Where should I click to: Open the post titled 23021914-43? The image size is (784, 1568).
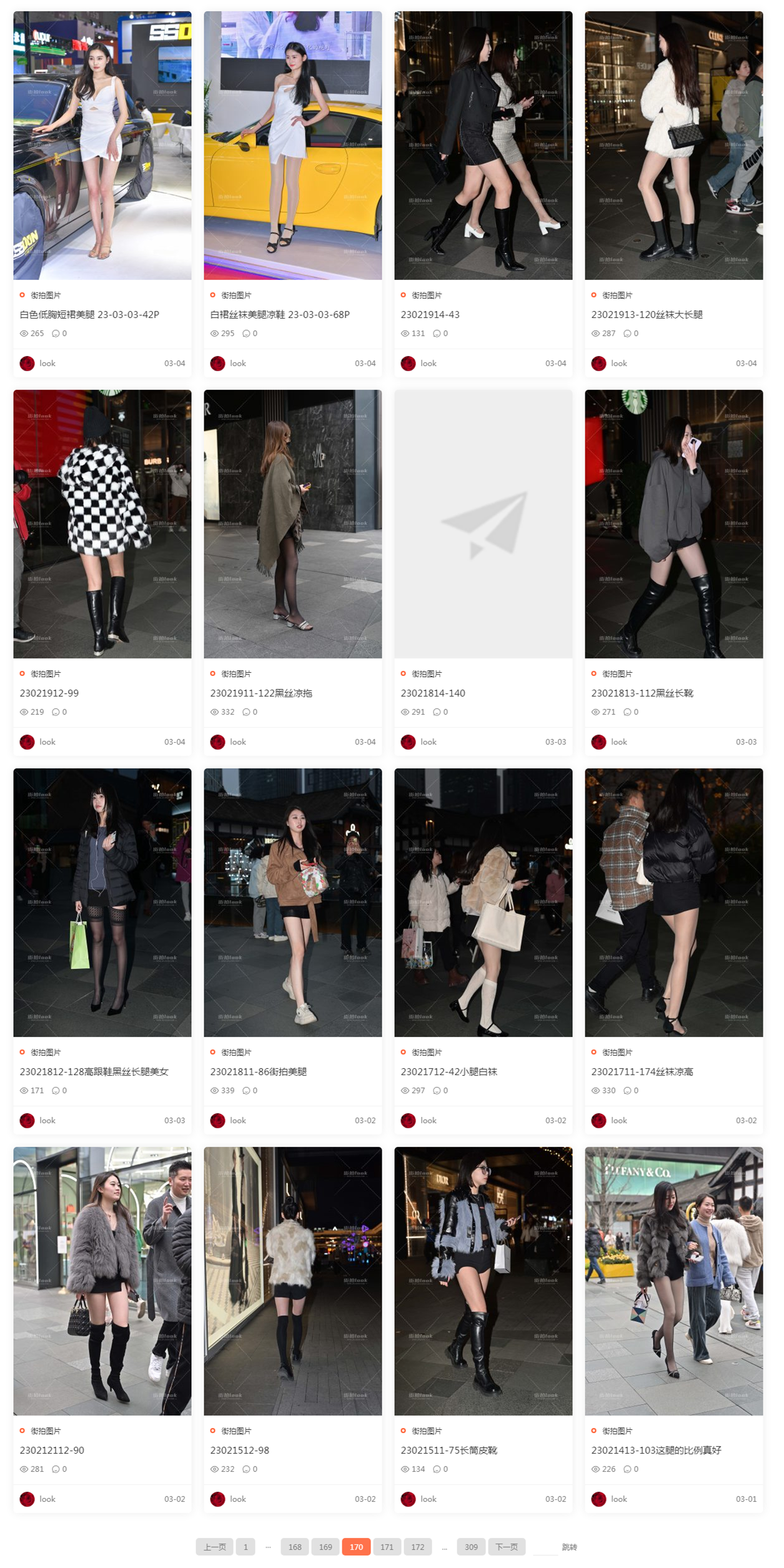(430, 314)
